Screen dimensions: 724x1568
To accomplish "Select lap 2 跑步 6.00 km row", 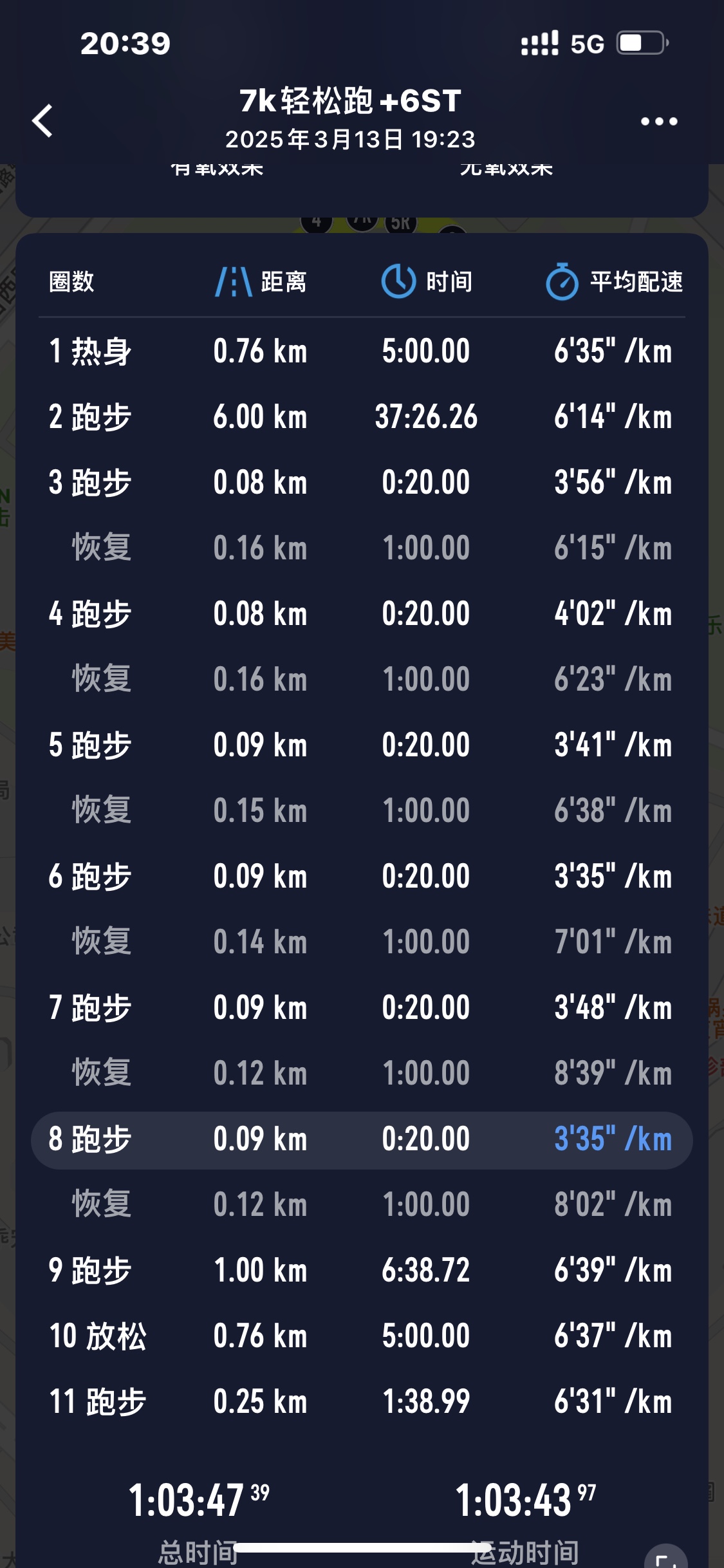I will coord(362,417).
